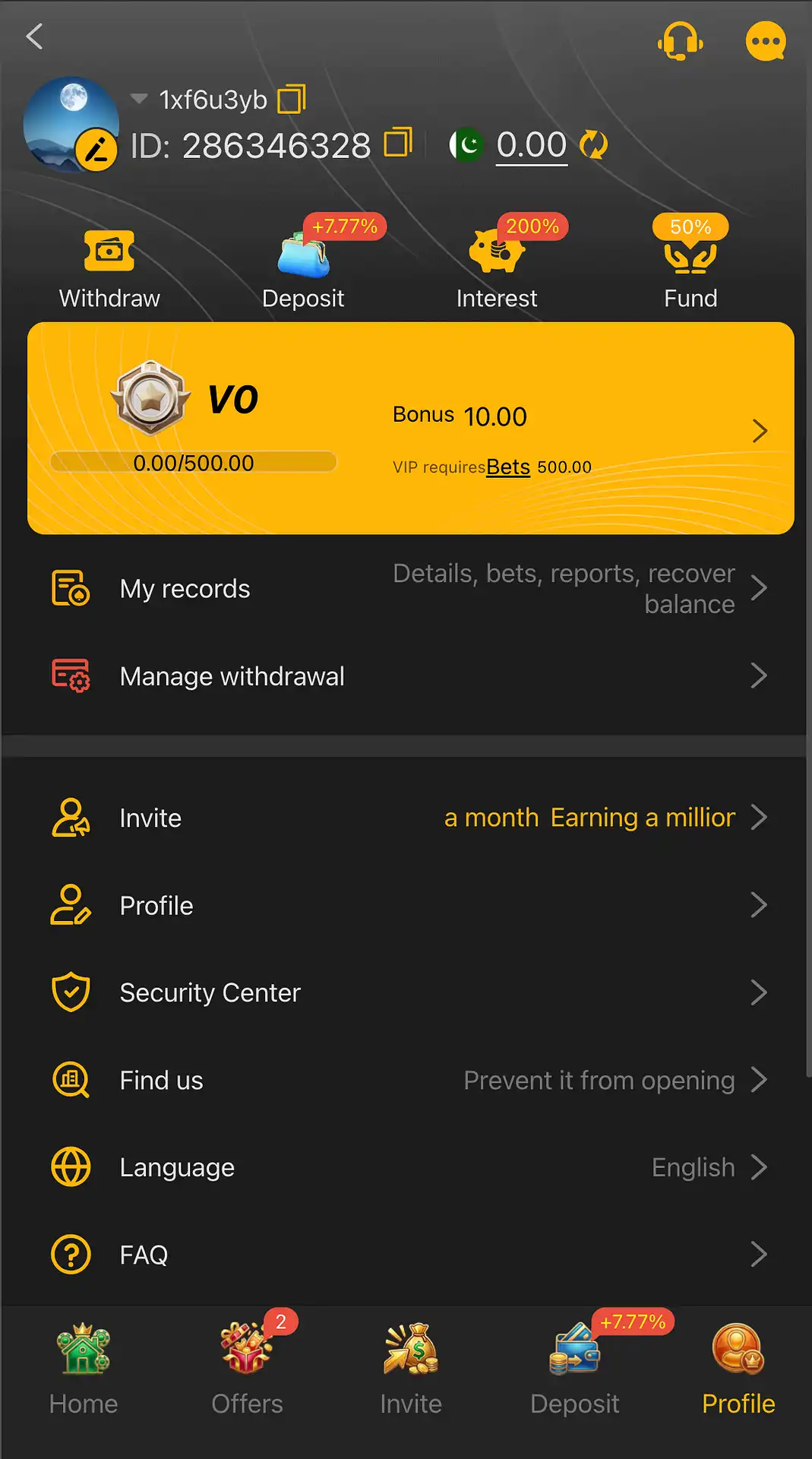Screen dimensions: 812x1459
Task: Copy the username 1xf6u3yb
Action: [x=292, y=100]
